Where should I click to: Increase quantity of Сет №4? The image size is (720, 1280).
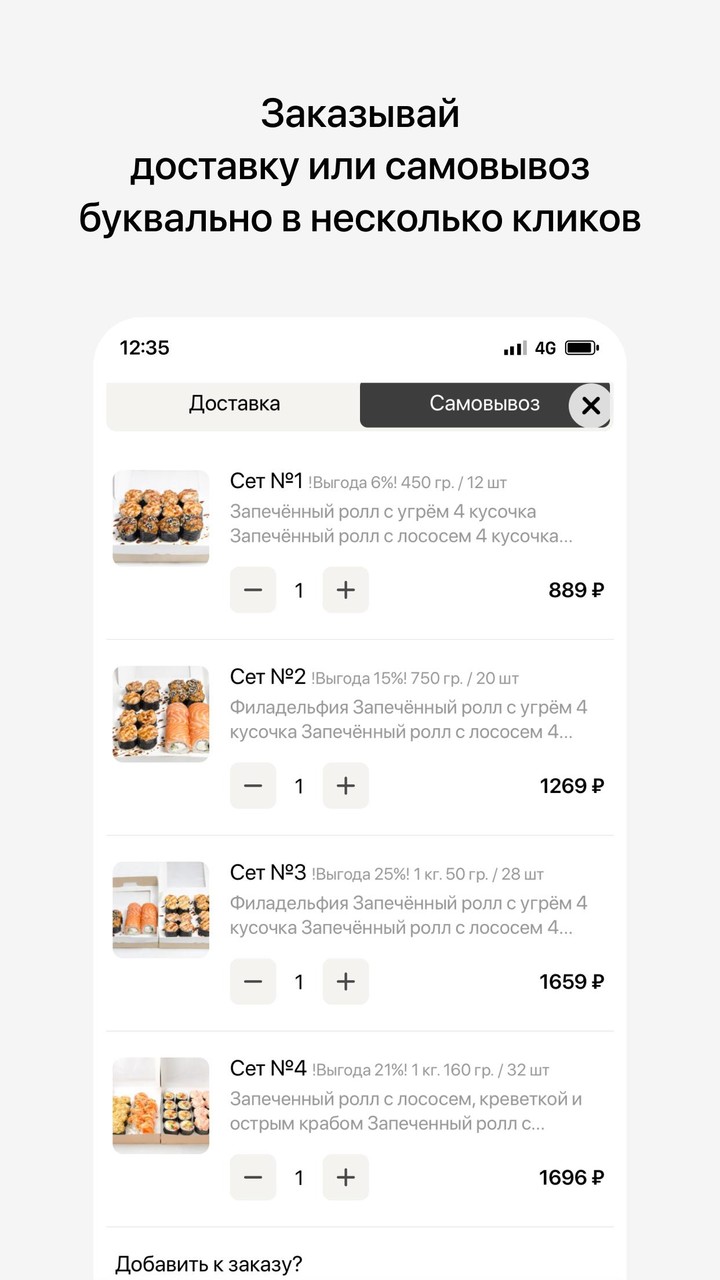click(345, 1177)
